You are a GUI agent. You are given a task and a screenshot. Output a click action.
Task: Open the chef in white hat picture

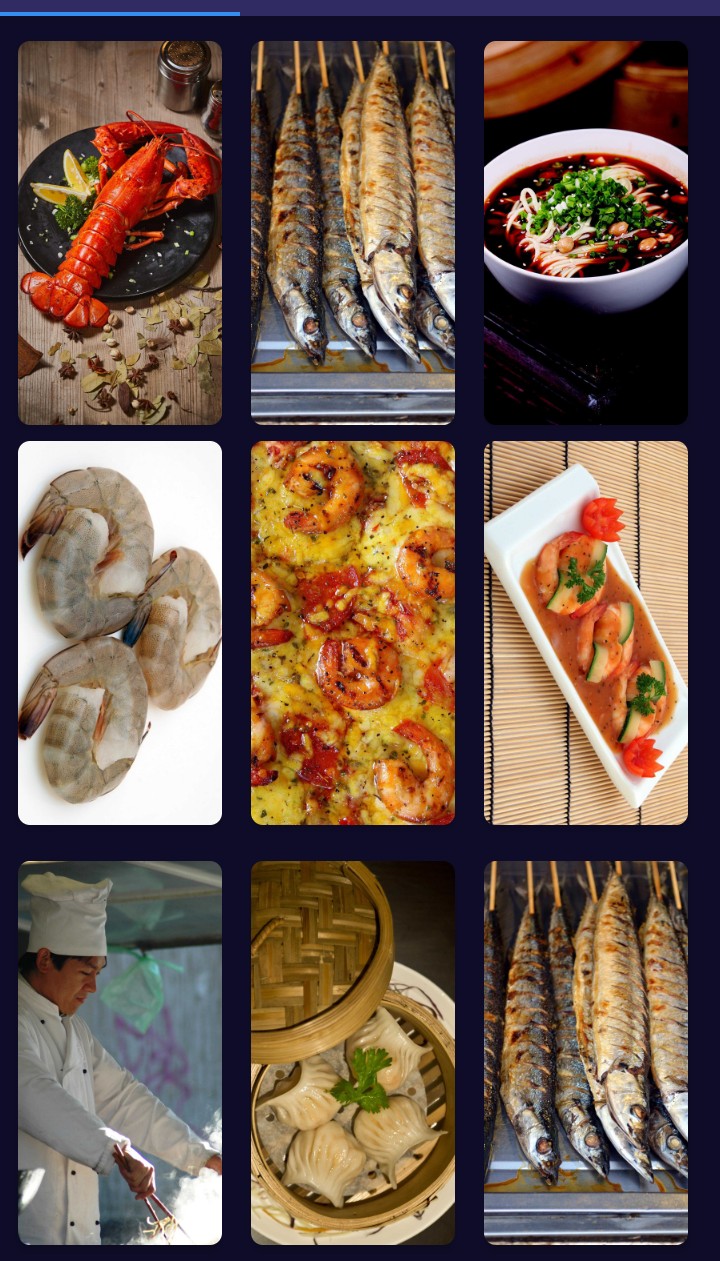[x=120, y=1052]
